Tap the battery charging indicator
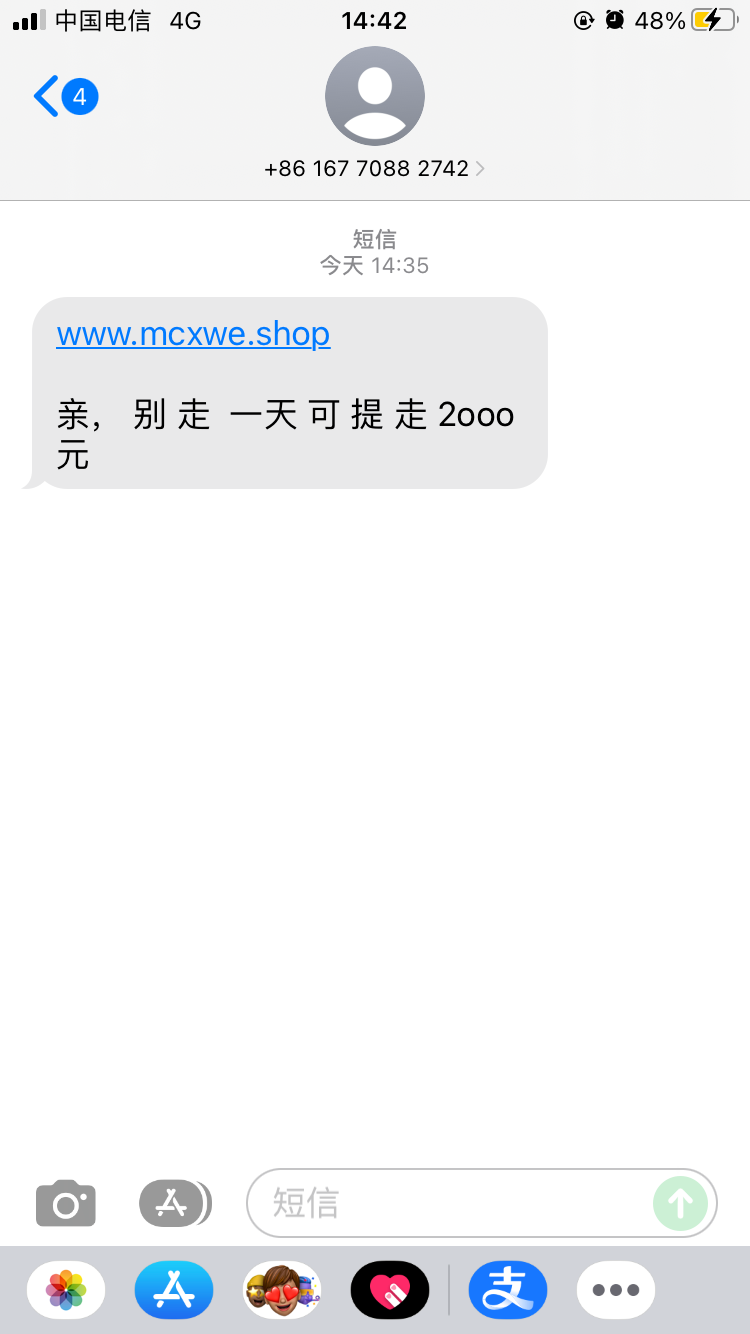This screenshot has width=750, height=1334. pyautogui.click(x=711, y=20)
